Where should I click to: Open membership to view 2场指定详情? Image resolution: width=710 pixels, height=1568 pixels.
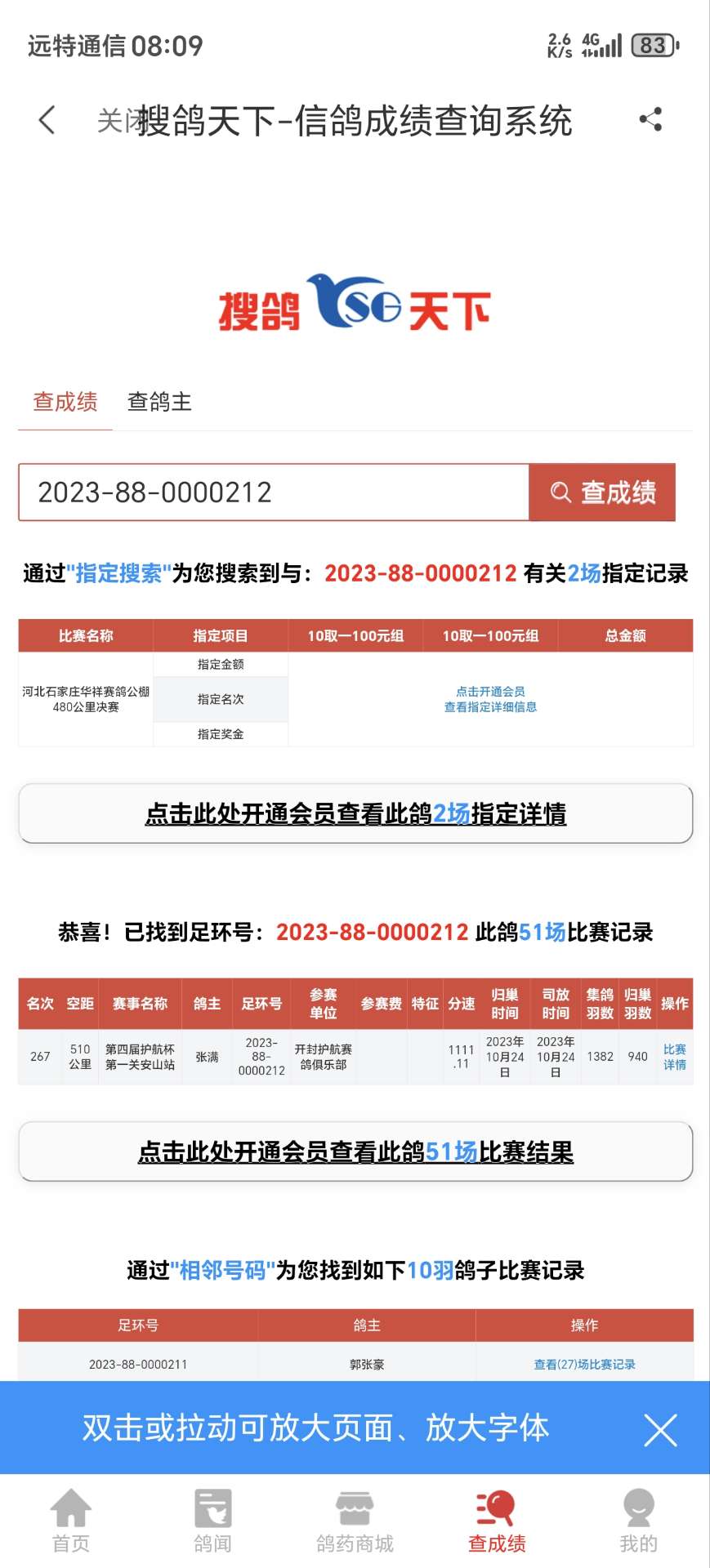[x=355, y=813]
